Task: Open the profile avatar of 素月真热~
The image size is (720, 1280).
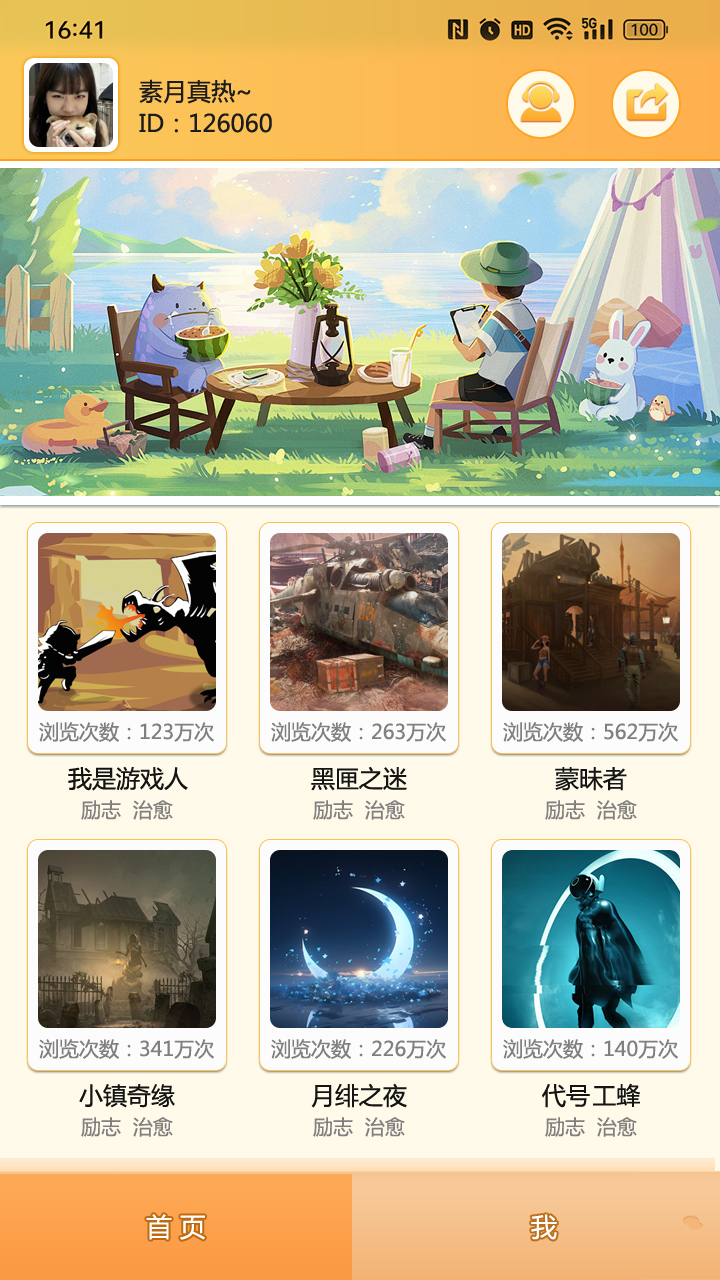Action: pyautogui.click(x=71, y=105)
